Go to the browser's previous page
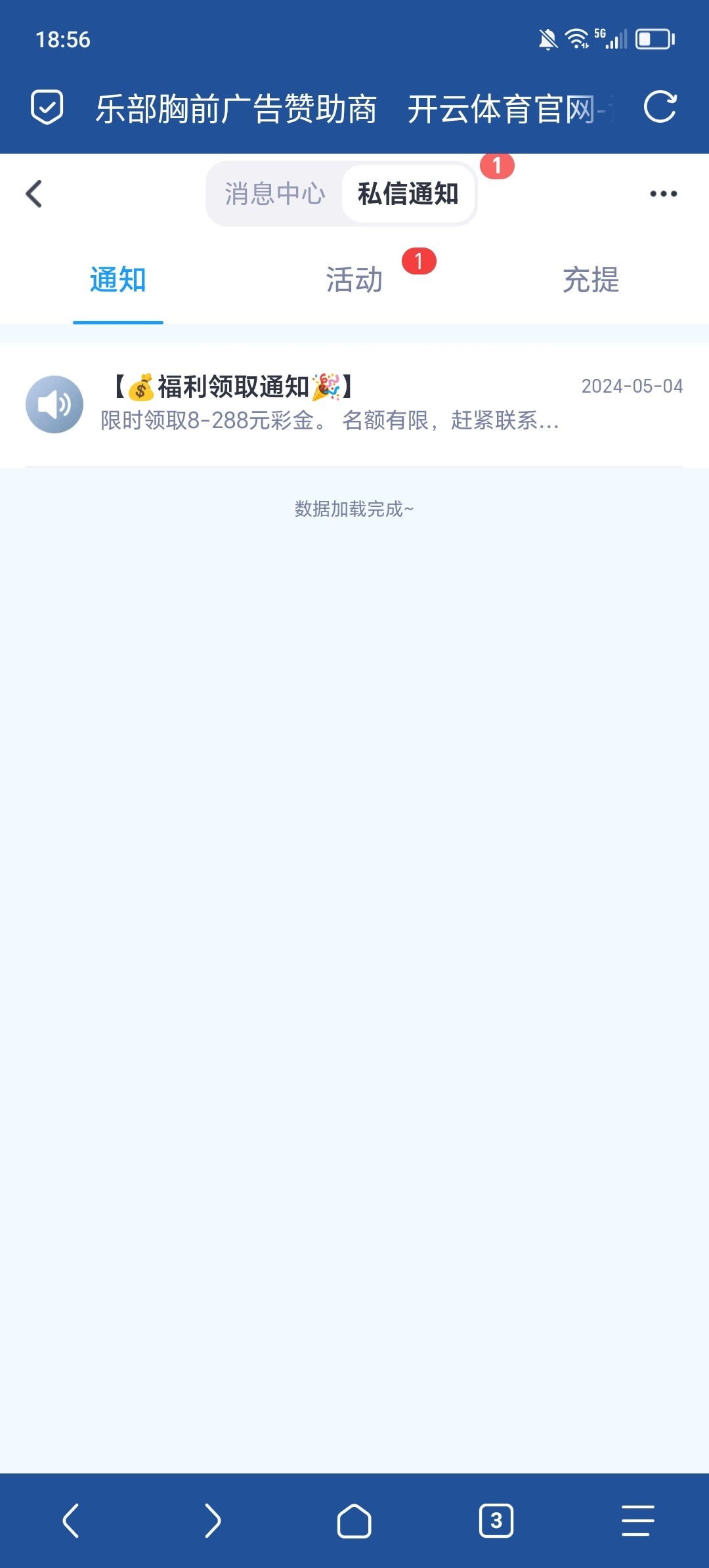 click(71, 1520)
